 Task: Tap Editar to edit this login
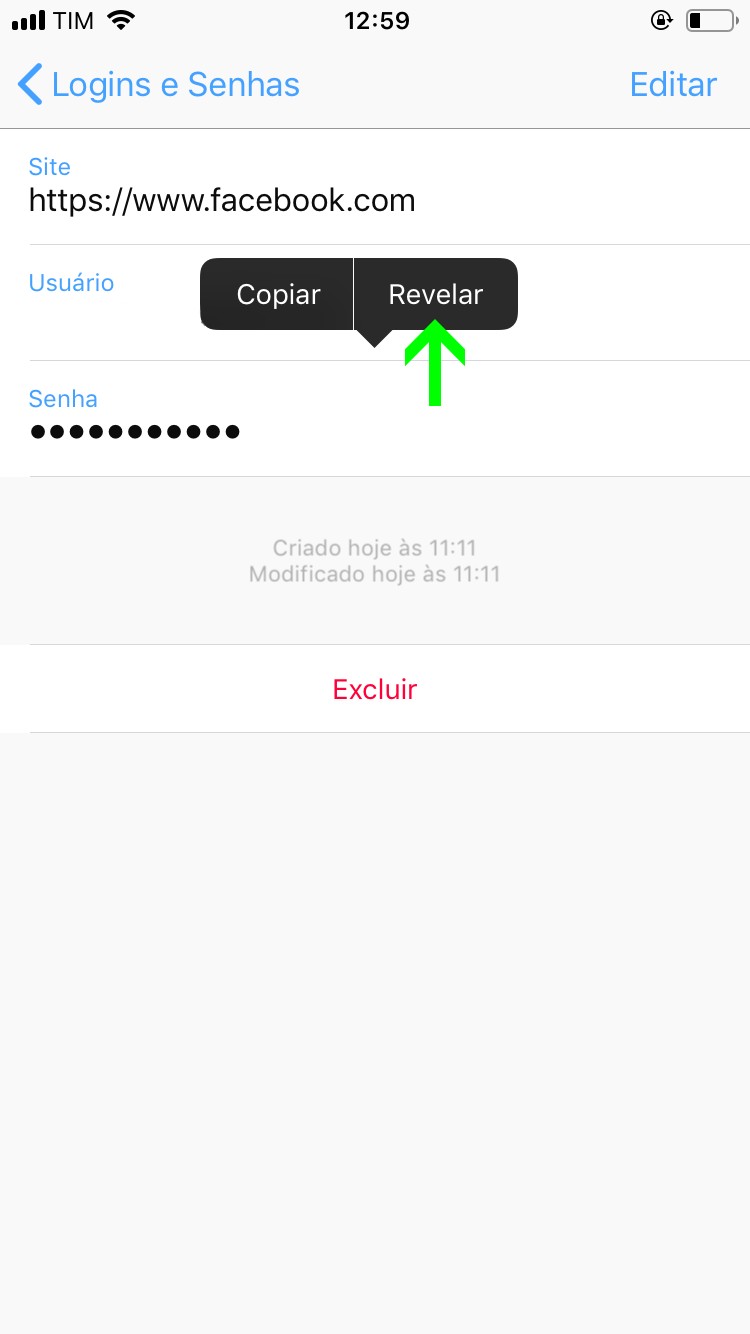click(673, 85)
